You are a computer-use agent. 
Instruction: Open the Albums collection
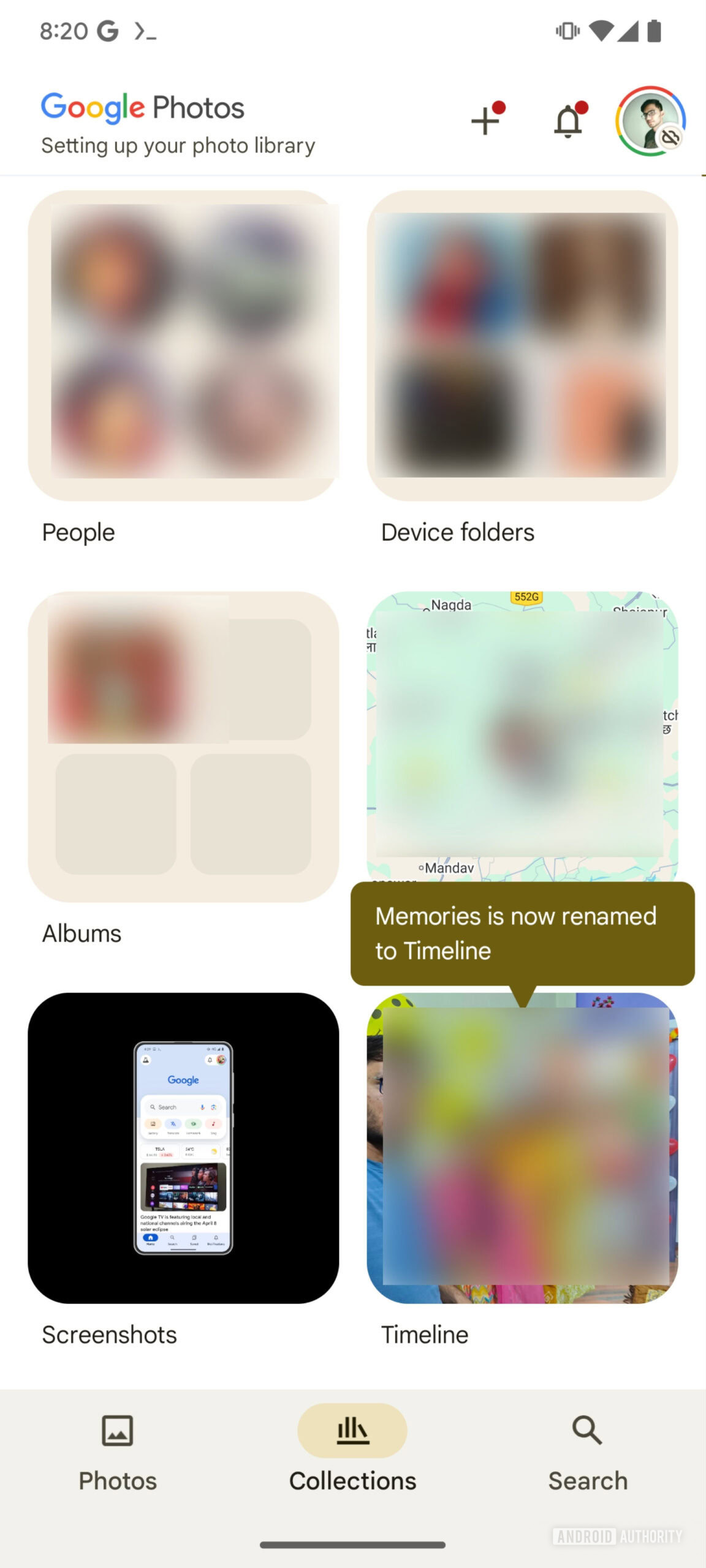click(183, 746)
